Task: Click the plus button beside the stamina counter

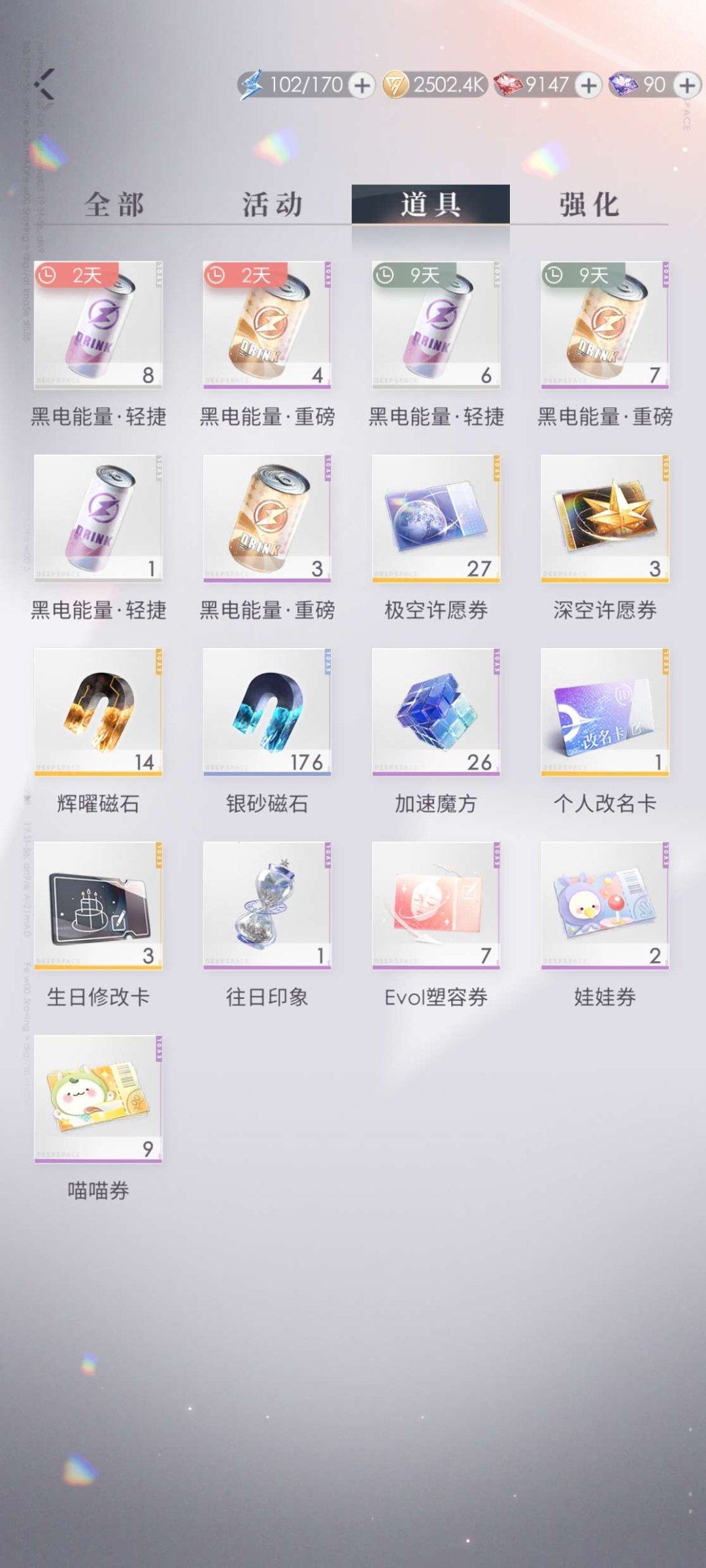Action: 360,84
